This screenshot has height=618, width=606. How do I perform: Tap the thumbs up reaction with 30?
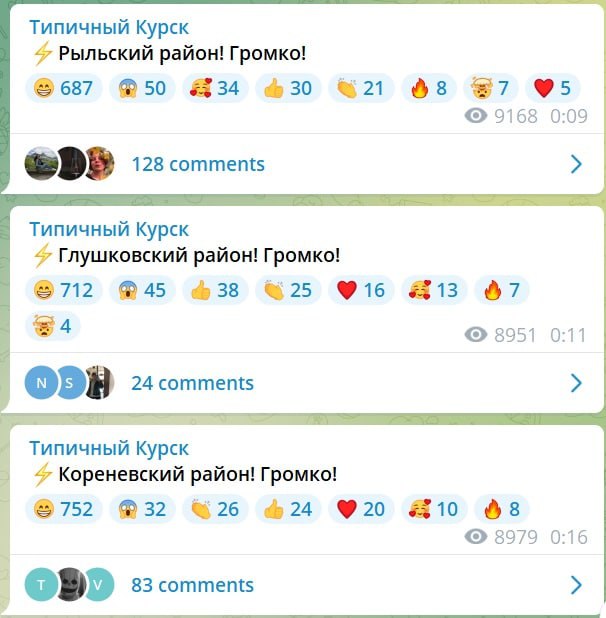pos(285,89)
